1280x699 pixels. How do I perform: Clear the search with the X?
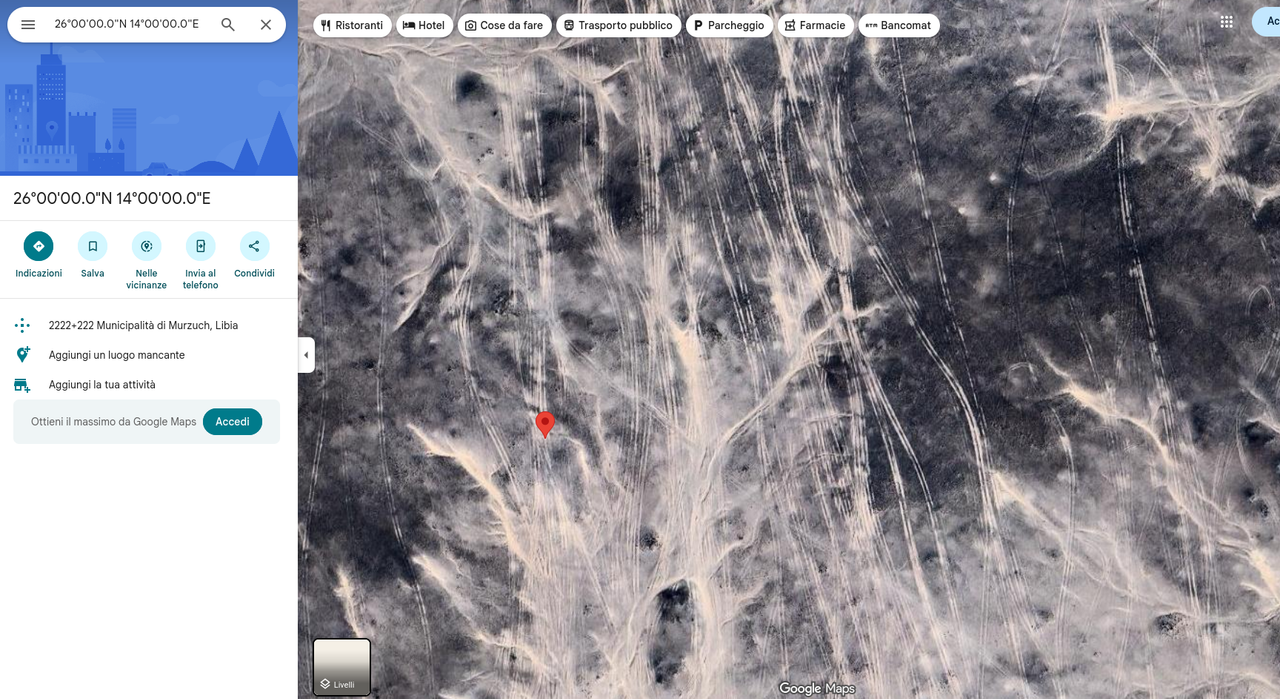(266, 25)
